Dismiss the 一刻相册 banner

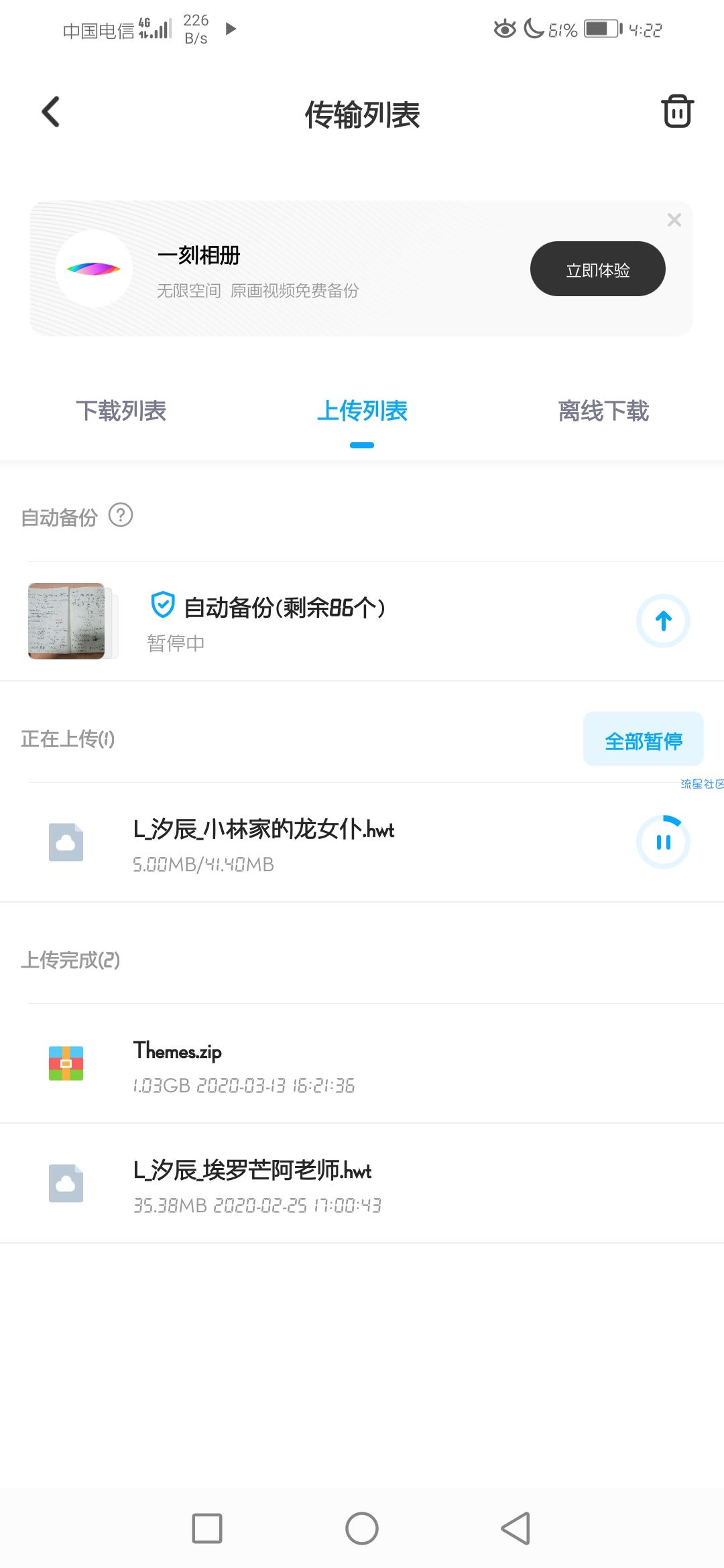(674, 220)
